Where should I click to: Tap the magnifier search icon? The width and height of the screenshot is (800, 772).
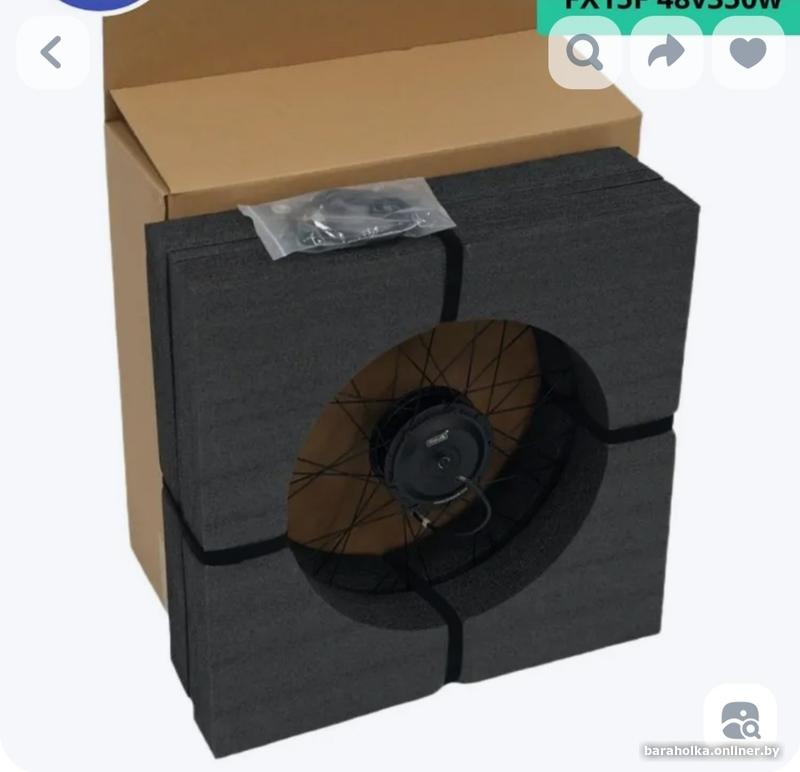[585, 53]
